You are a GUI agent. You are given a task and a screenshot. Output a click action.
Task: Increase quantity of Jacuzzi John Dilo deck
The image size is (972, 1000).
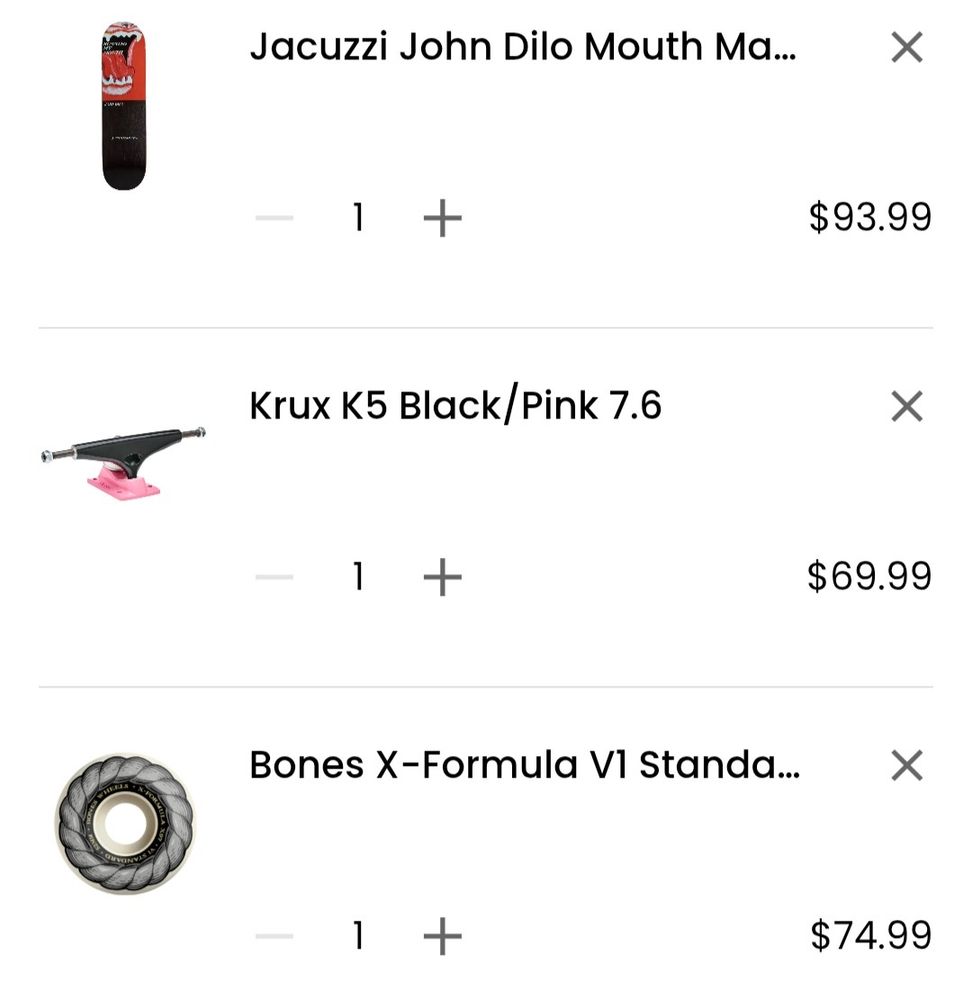442,217
